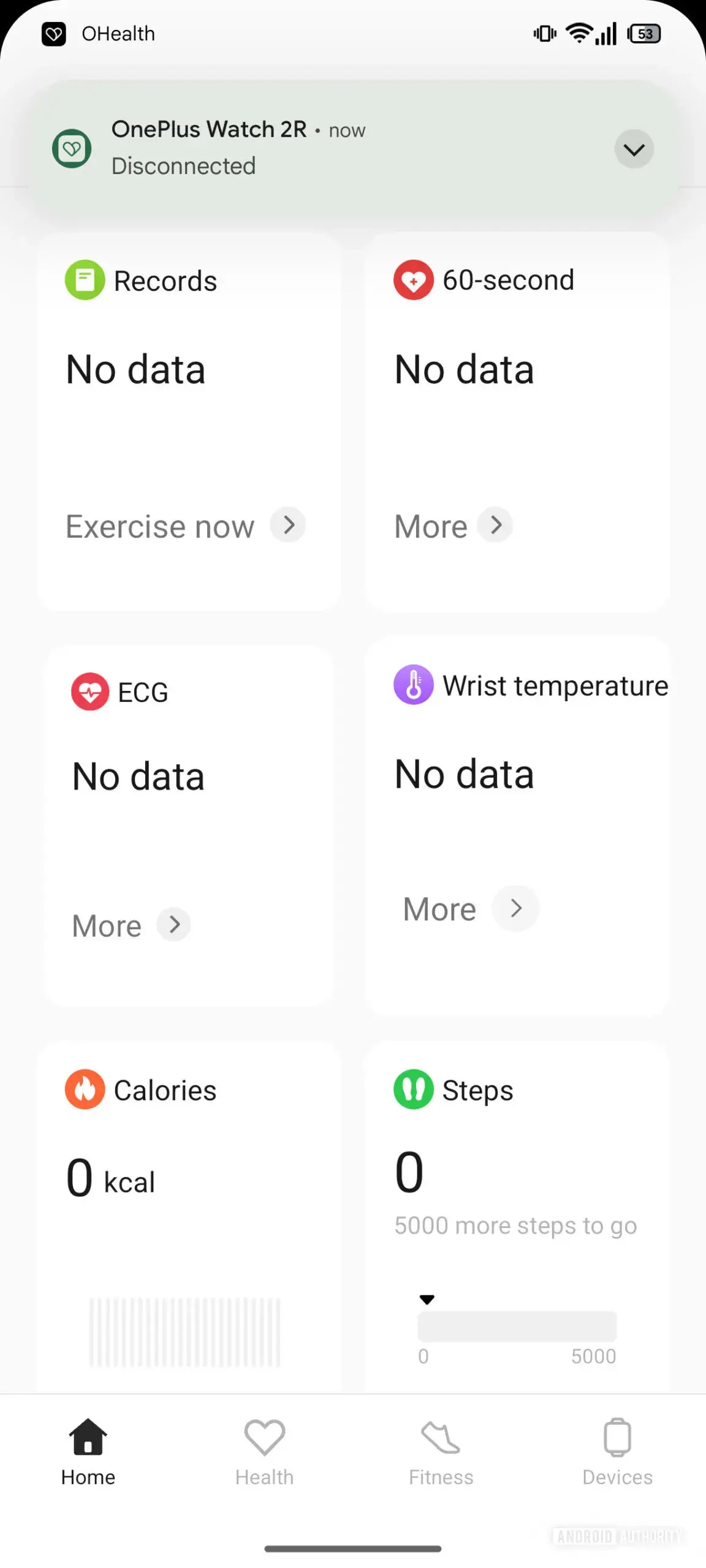Tap the Records card icon

point(85,280)
